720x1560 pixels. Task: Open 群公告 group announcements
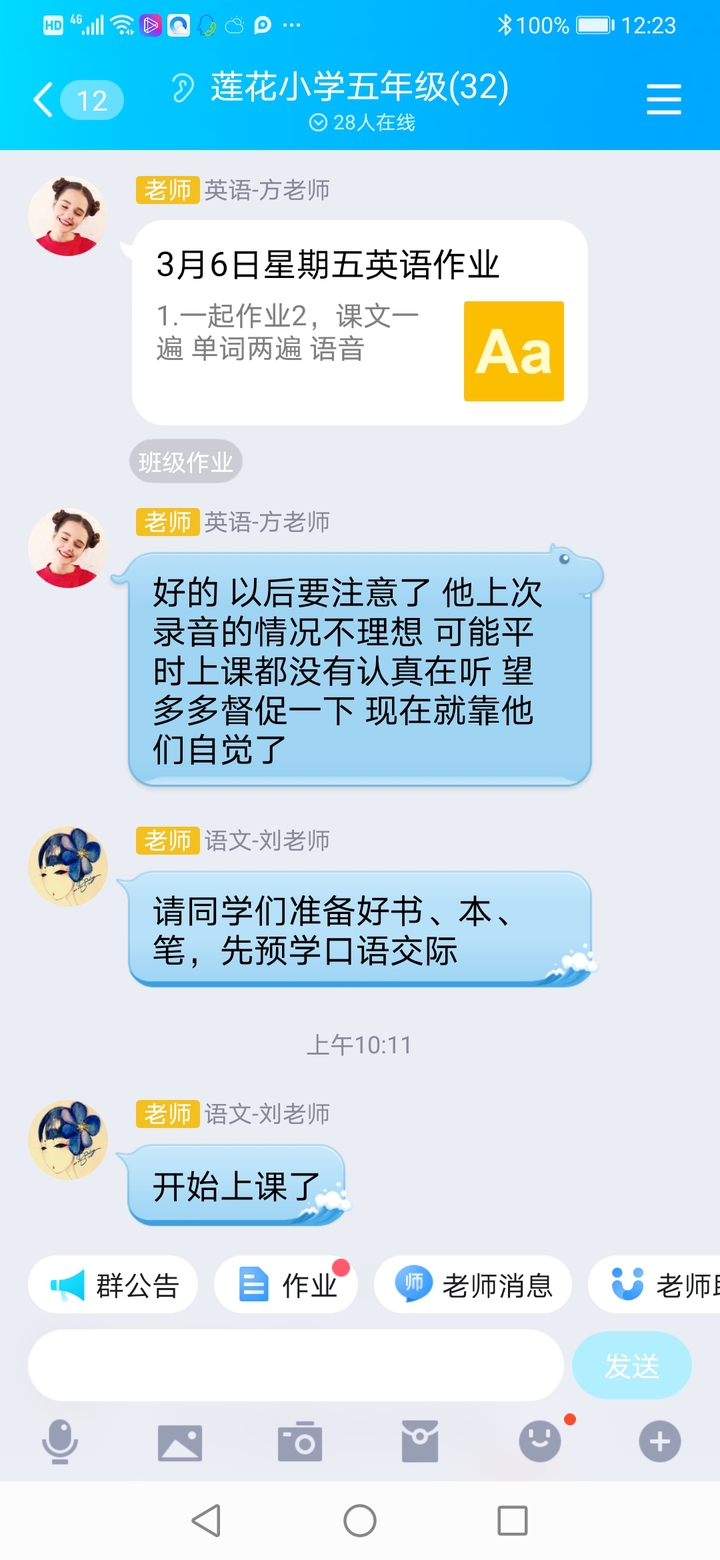114,1285
